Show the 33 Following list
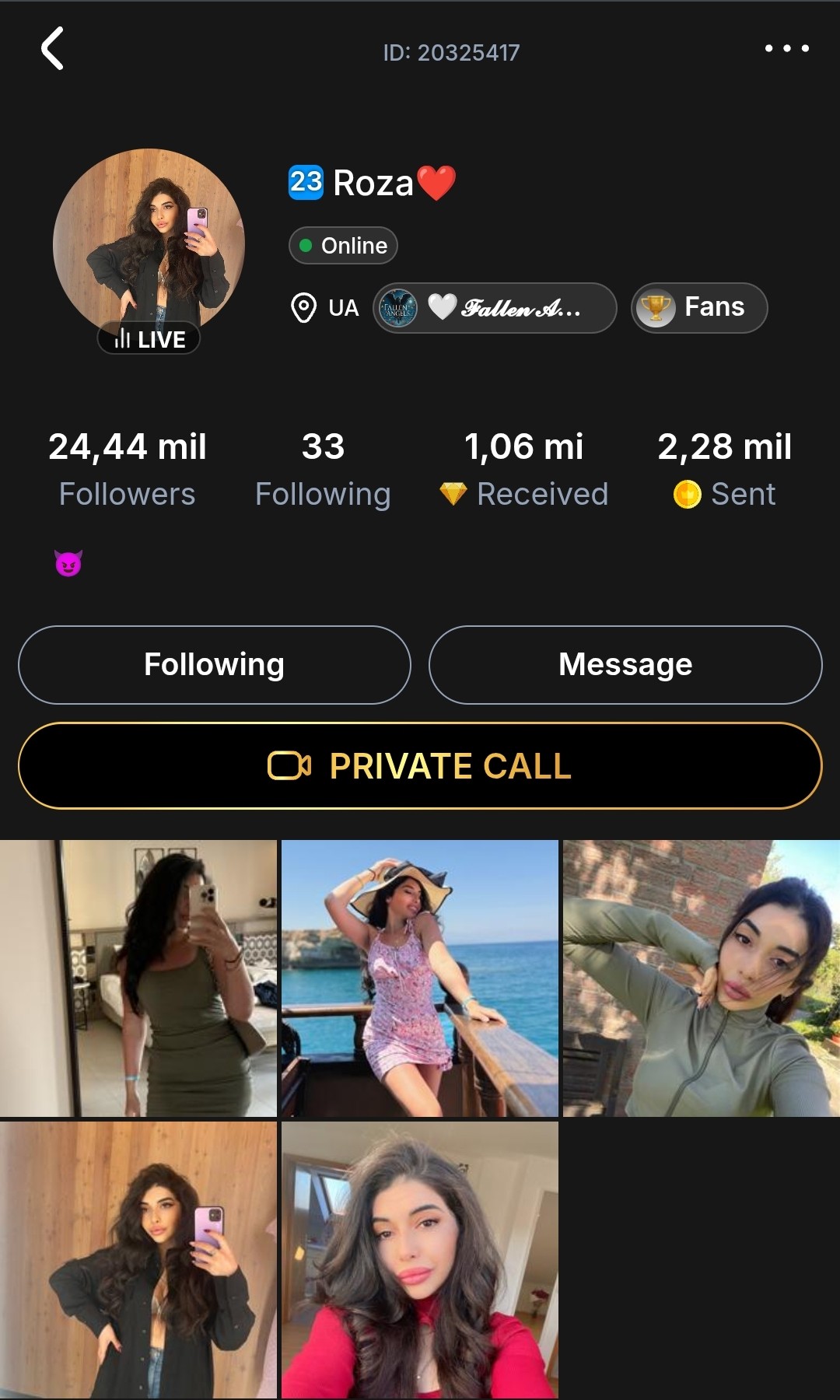The height and width of the screenshot is (1400, 840). click(323, 469)
